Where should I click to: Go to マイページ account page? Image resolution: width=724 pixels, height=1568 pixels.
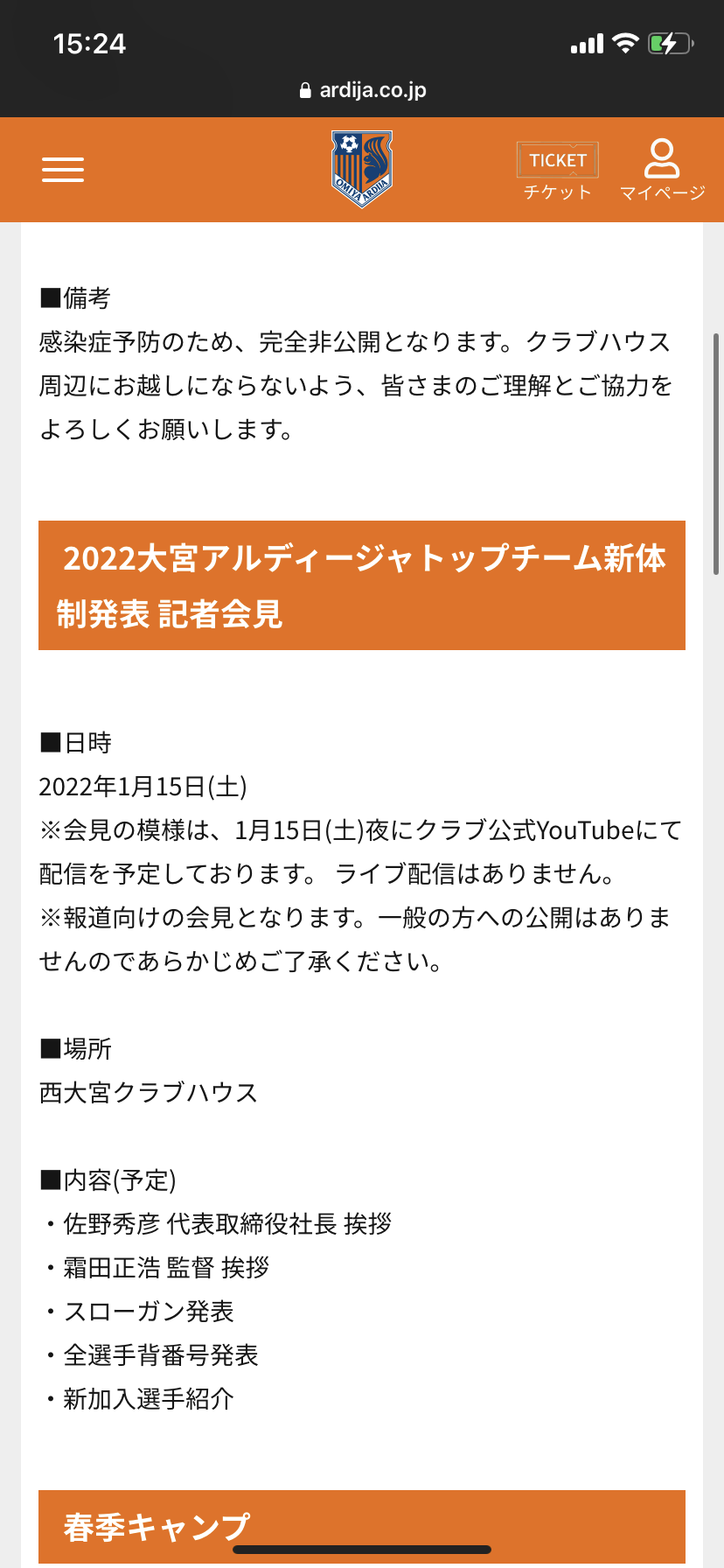(x=662, y=171)
